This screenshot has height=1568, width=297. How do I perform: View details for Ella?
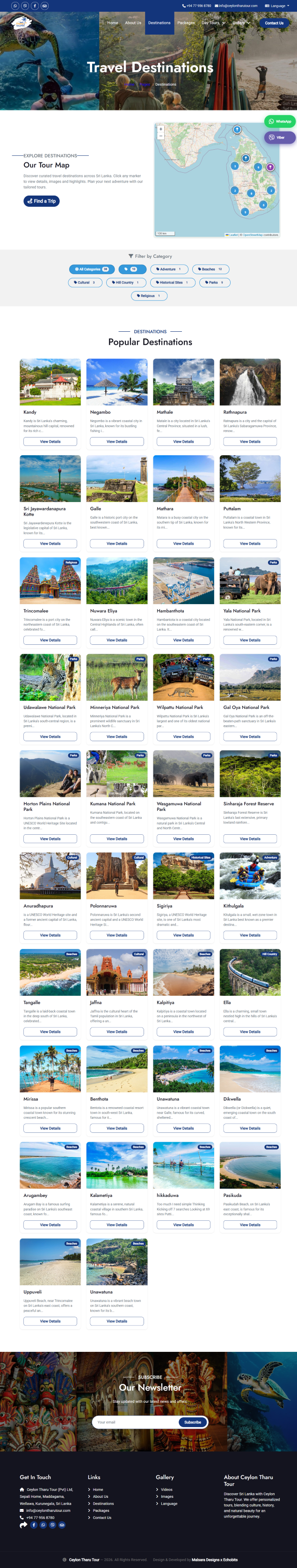250,1032
